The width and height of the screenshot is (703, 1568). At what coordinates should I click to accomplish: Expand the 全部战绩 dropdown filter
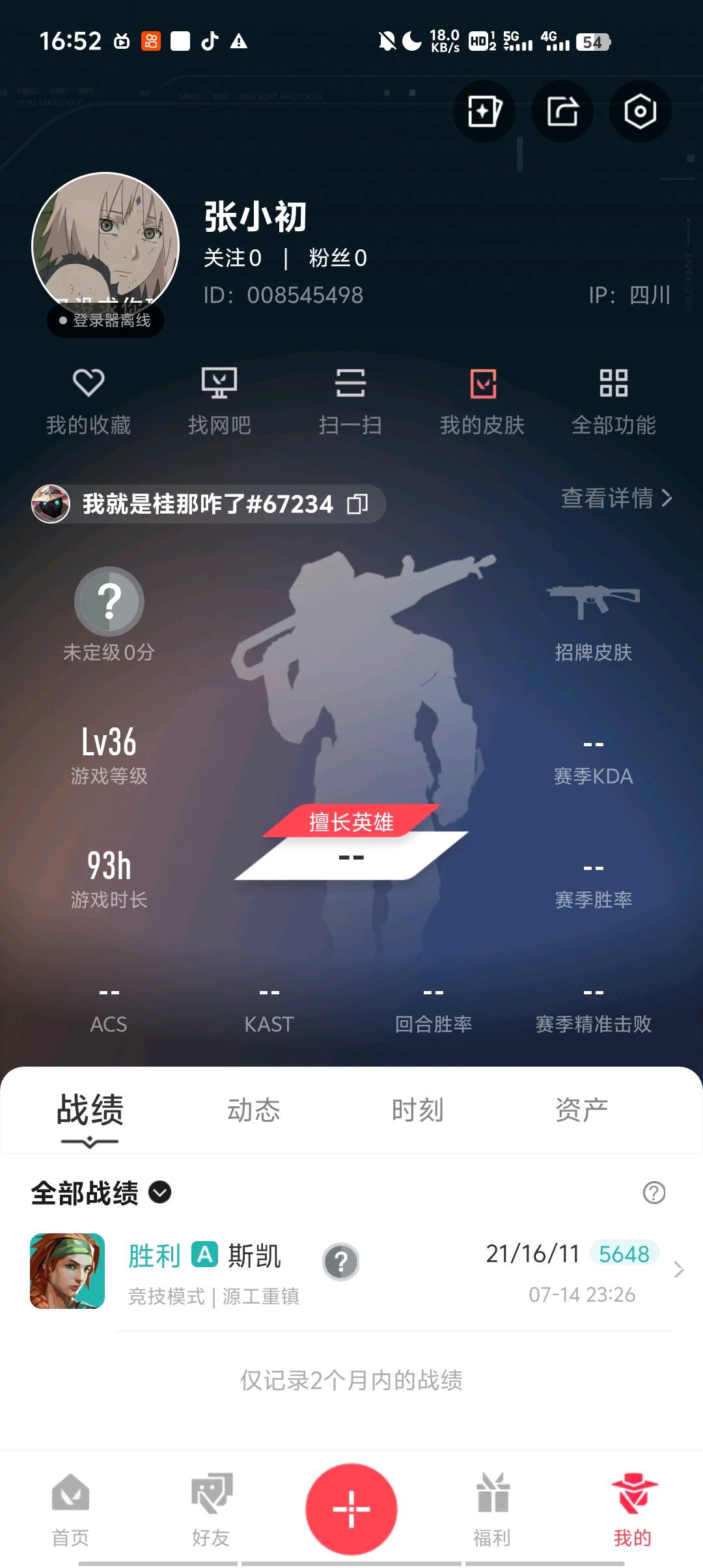coord(160,1192)
